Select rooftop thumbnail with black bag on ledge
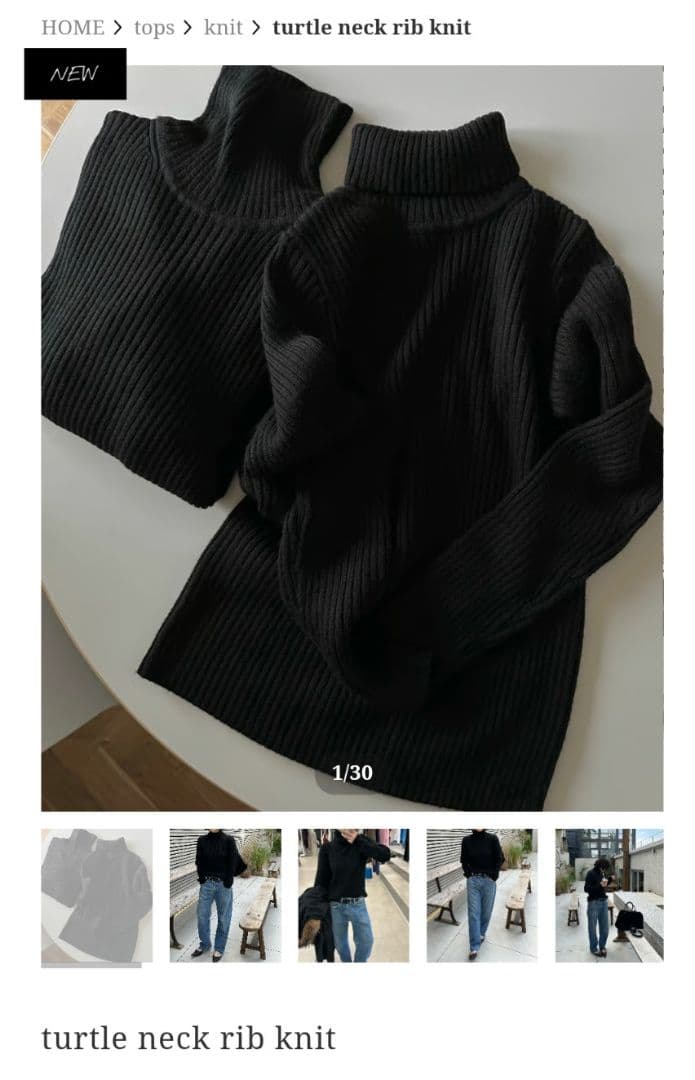Screen dimensions: 695x1080 click(609, 895)
